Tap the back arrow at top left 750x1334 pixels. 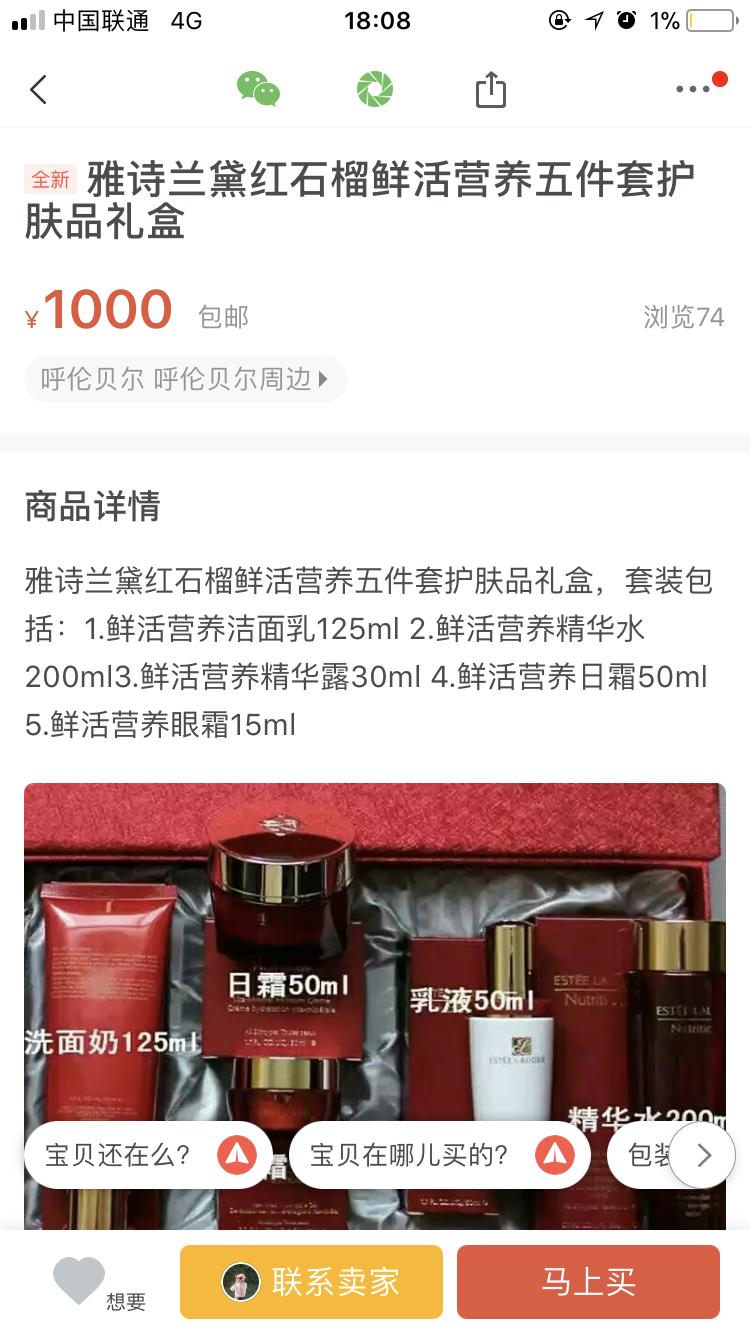tap(38, 89)
